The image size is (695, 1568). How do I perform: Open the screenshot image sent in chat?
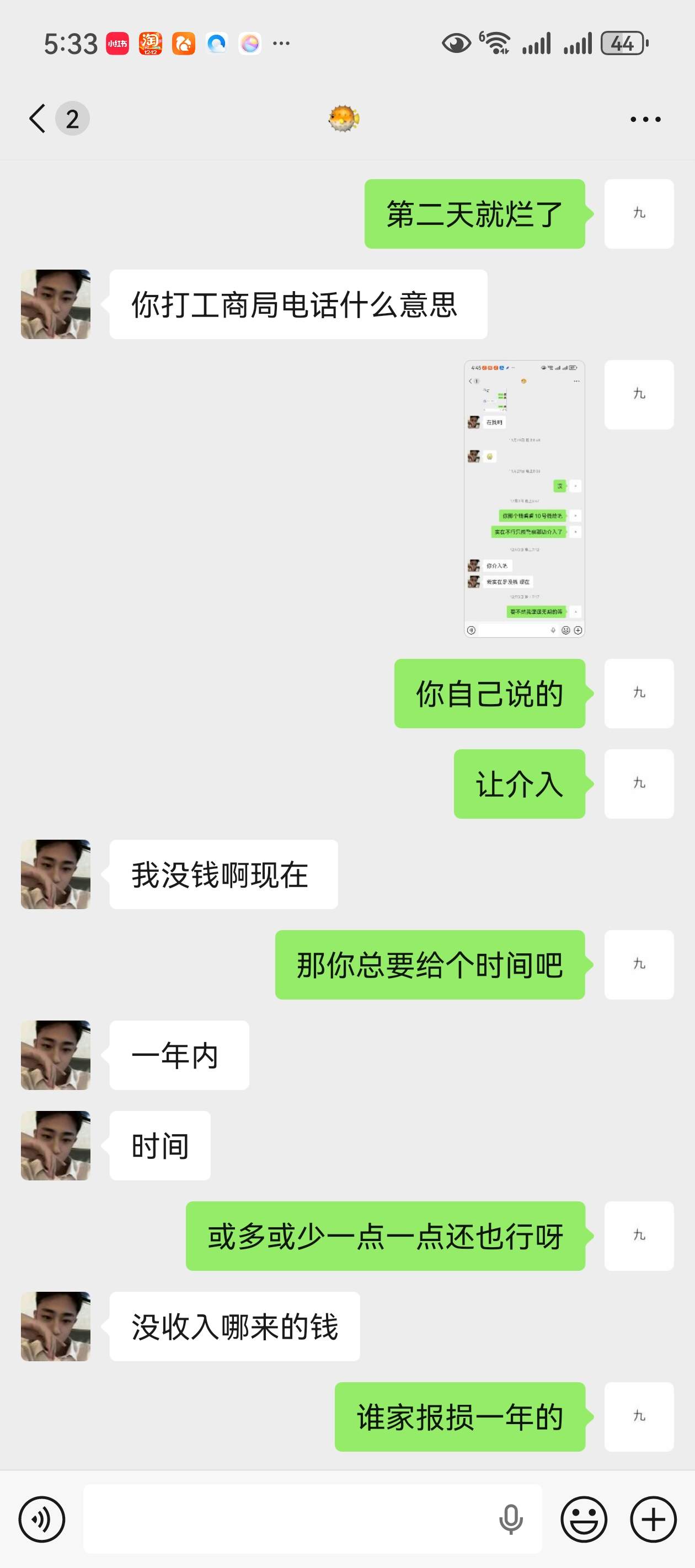524,498
